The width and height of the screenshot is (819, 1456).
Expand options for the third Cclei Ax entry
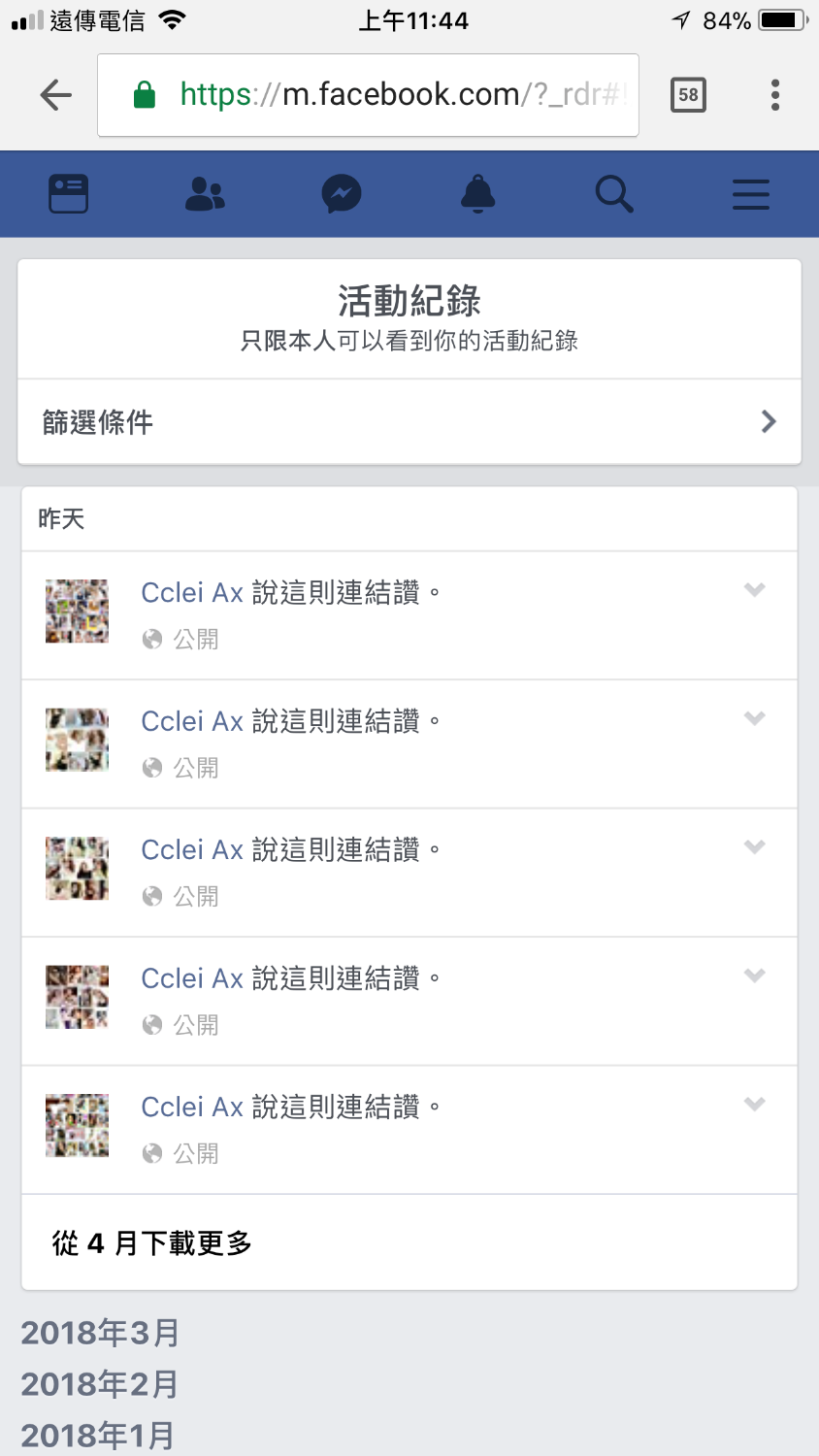tap(754, 846)
